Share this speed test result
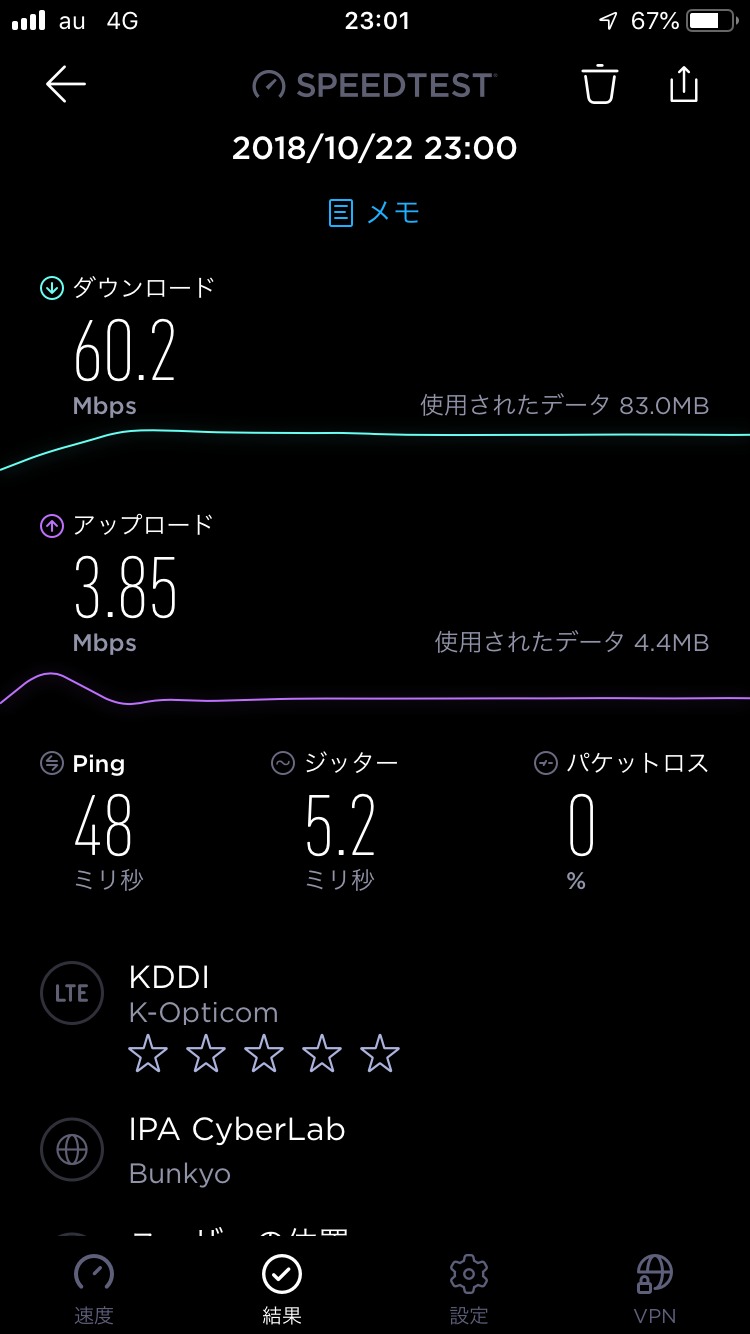The height and width of the screenshot is (1334, 750). click(x=683, y=85)
